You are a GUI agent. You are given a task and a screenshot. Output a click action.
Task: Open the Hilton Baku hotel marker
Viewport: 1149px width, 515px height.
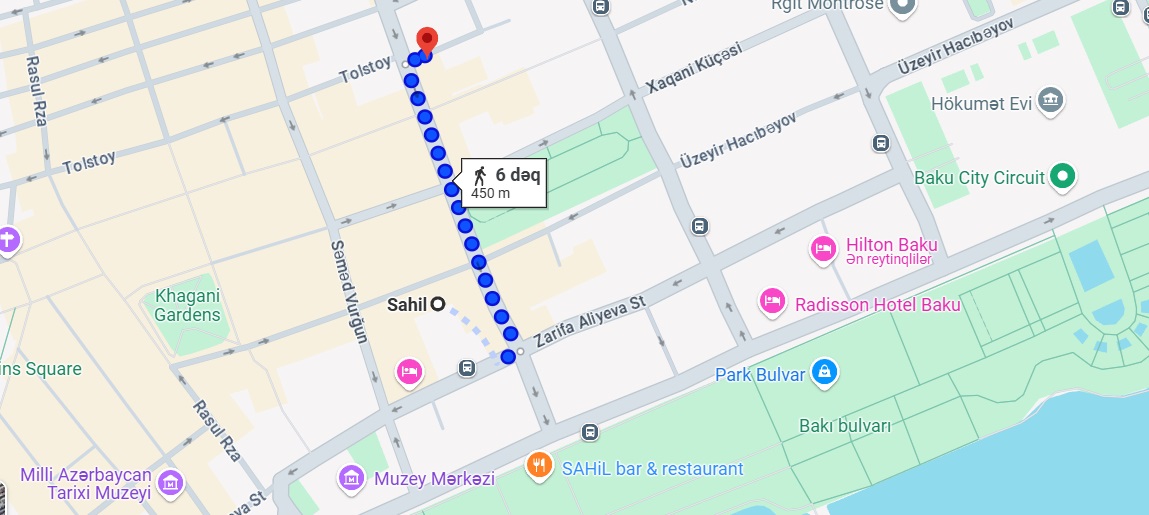(823, 247)
